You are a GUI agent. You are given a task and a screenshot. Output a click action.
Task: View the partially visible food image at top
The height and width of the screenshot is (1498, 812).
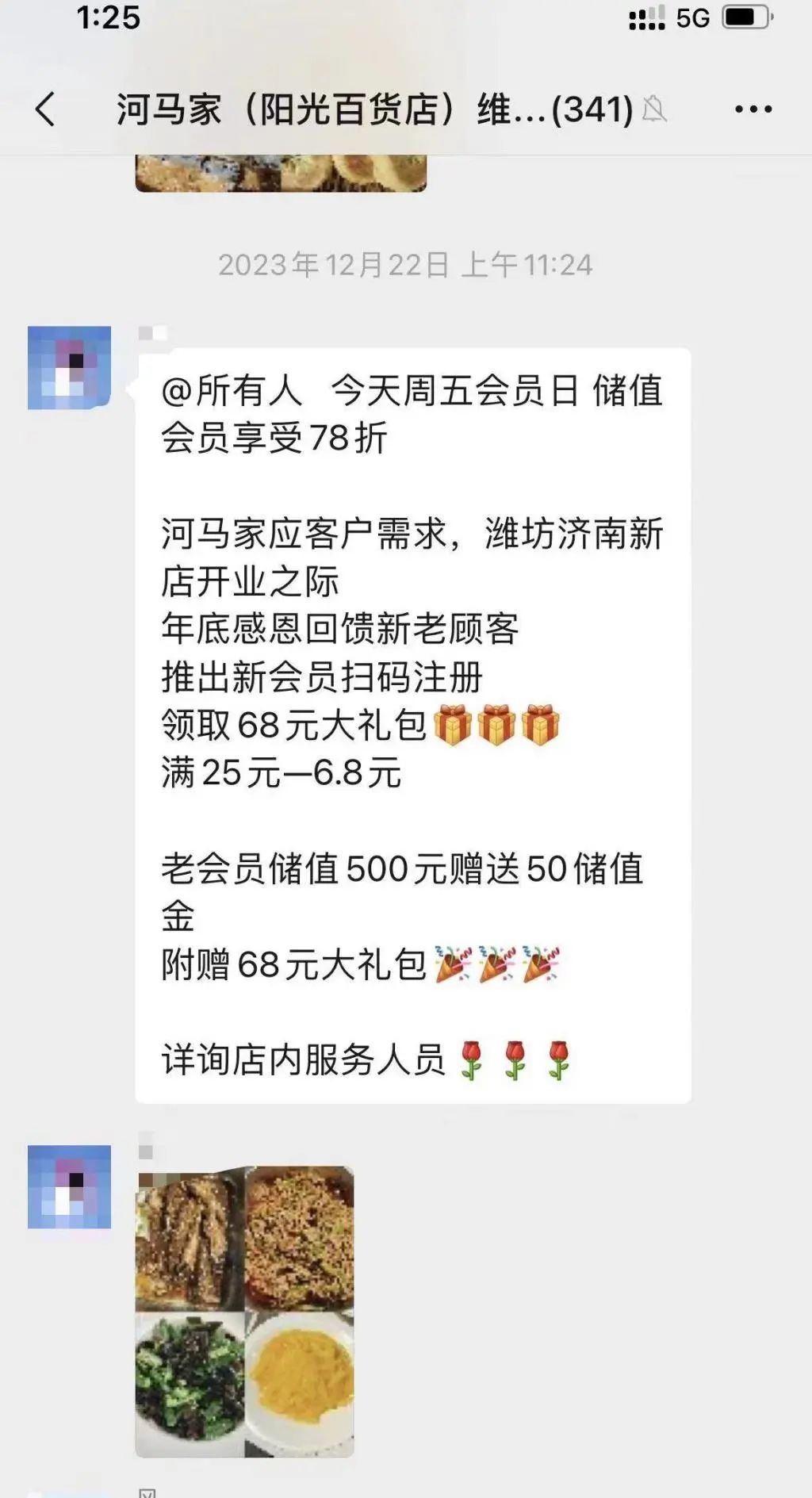pyautogui.click(x=281, y=173)
